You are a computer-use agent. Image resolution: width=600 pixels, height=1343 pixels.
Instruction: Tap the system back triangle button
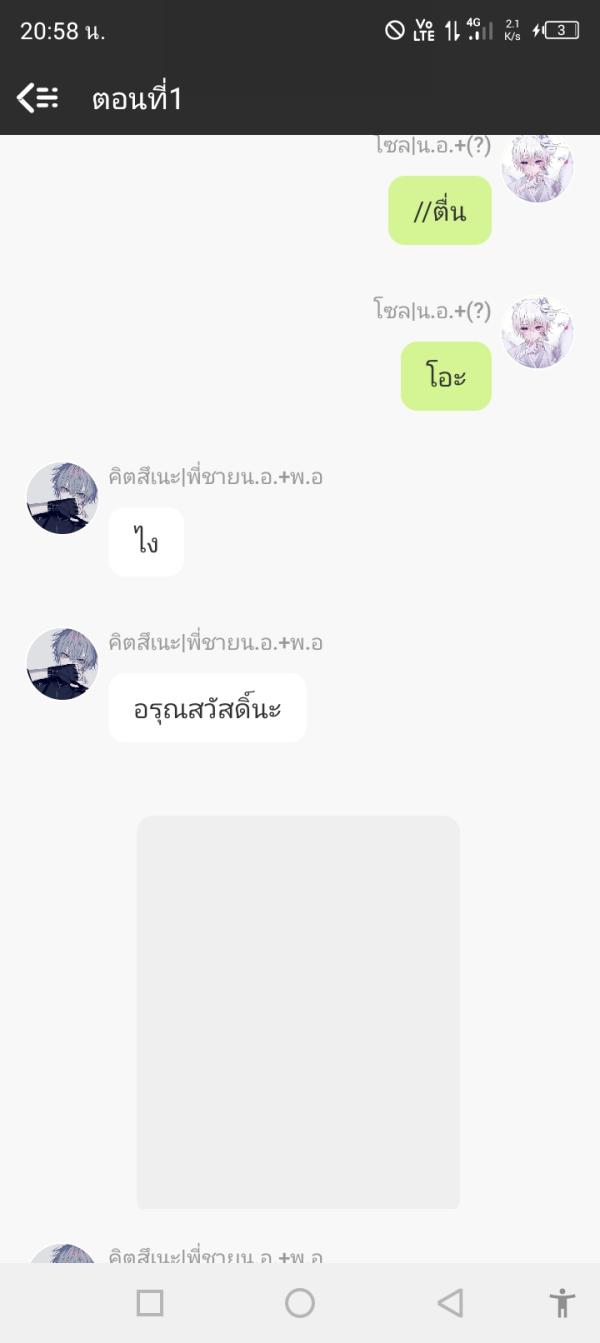coord(450,1303)
